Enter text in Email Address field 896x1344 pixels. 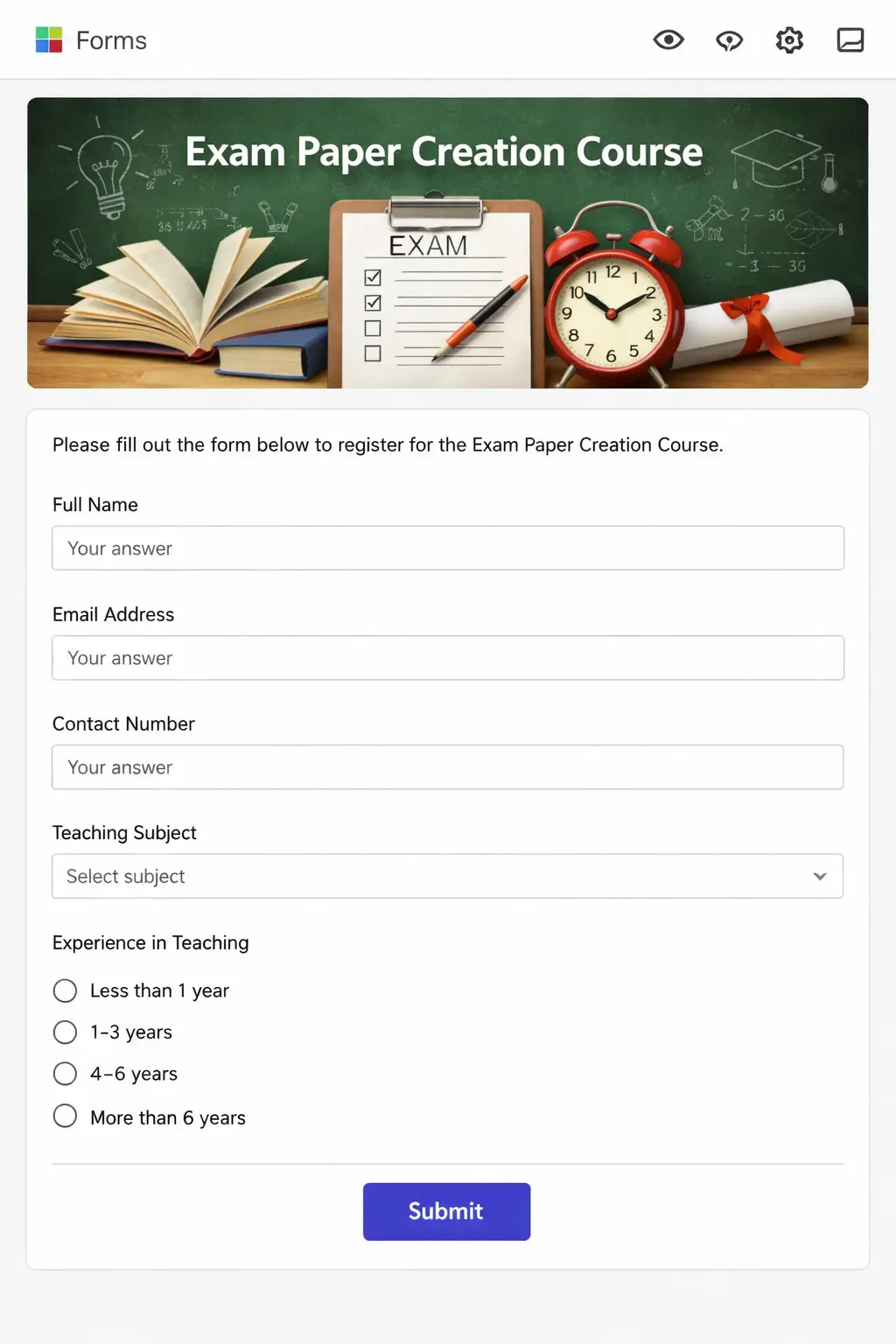447,658
